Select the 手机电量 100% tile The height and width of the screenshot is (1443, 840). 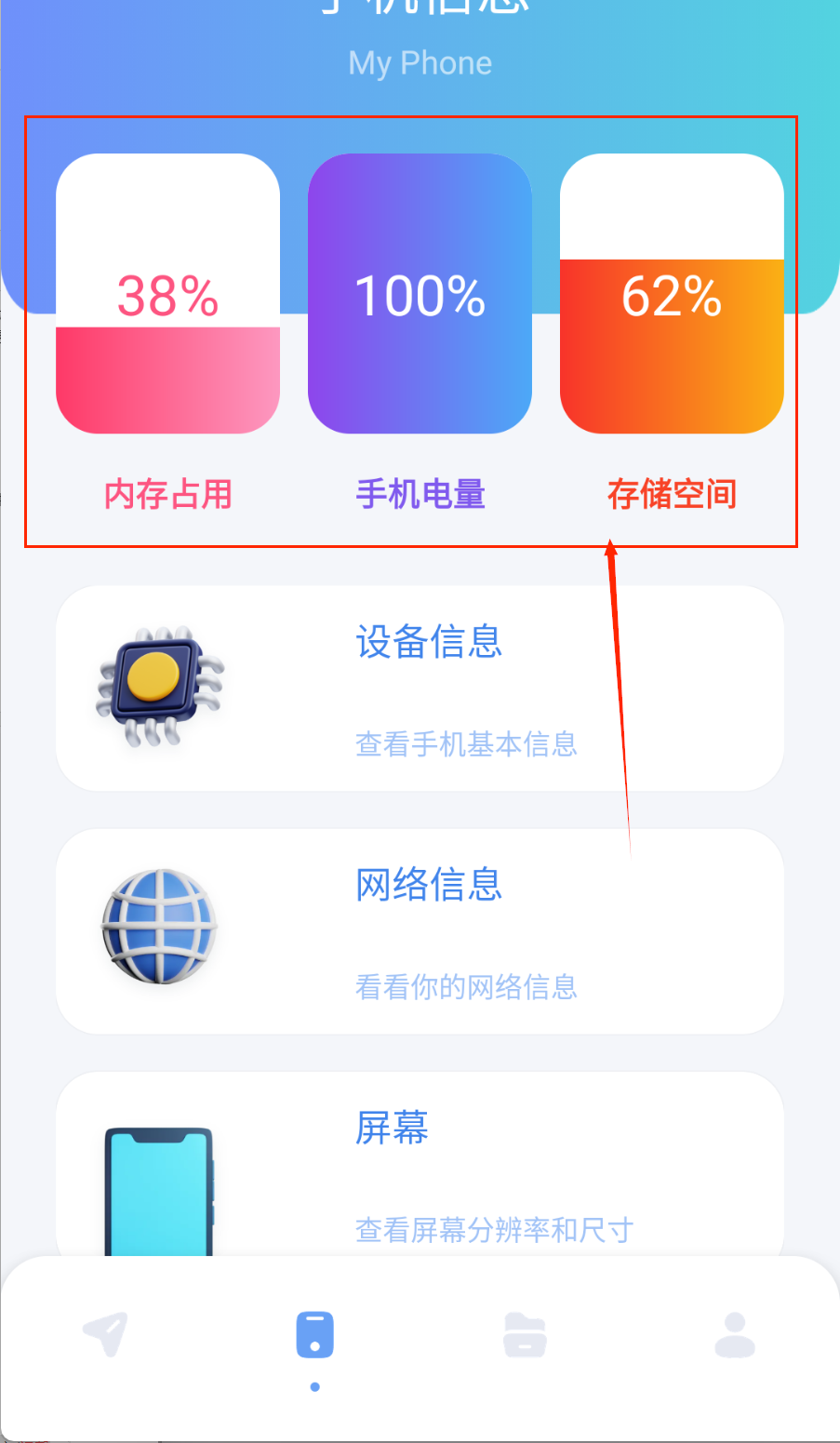420,294
